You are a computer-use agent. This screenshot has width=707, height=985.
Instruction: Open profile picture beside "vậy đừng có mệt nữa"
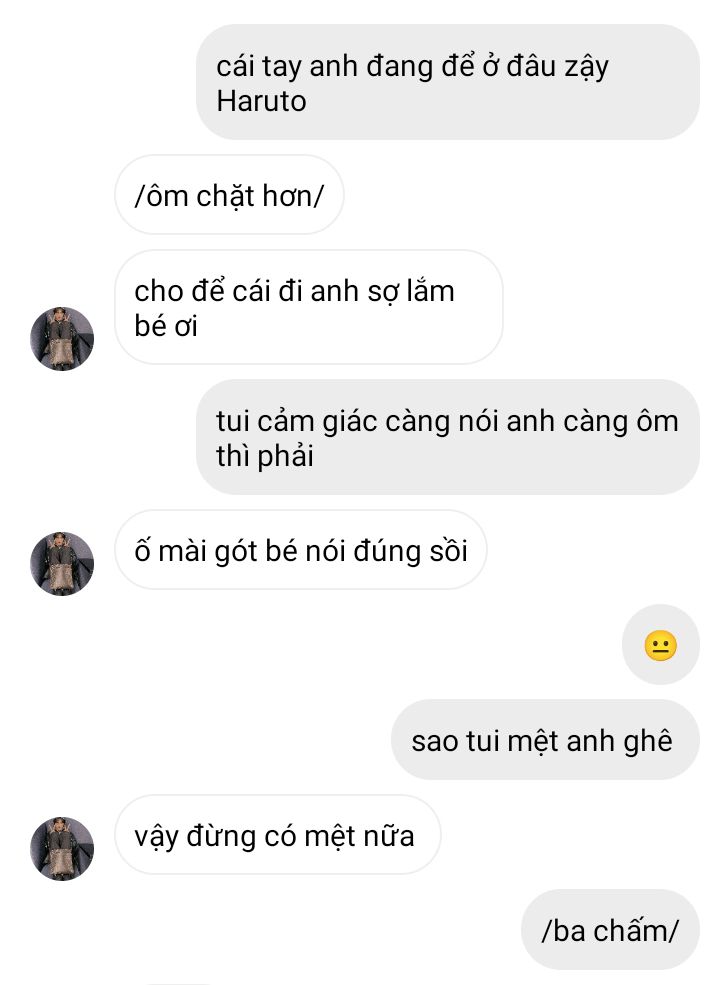pyautogui.click(x=62, y=849)
